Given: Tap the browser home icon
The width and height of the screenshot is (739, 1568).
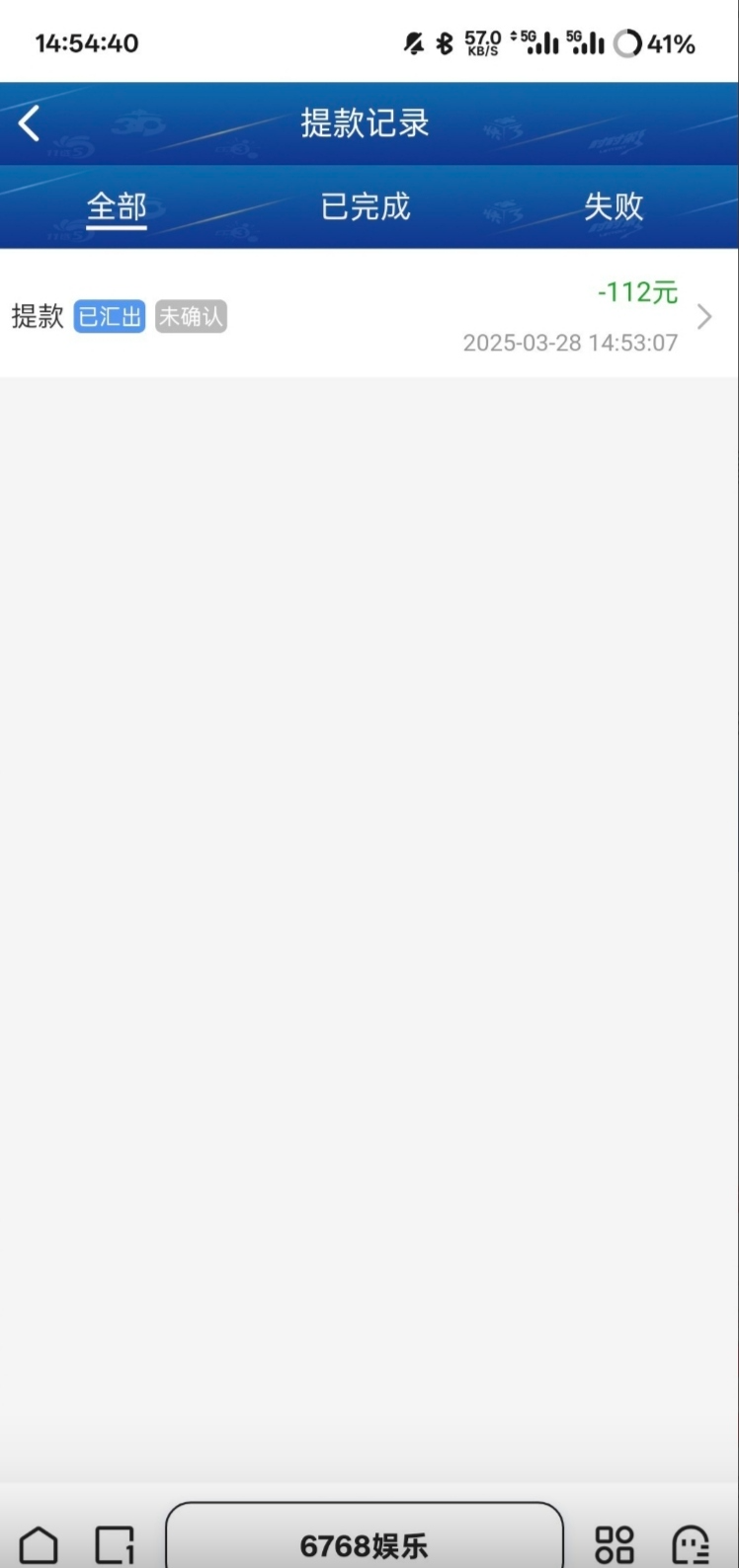Looking at the screenshot, I should (x=40, y=1543).
